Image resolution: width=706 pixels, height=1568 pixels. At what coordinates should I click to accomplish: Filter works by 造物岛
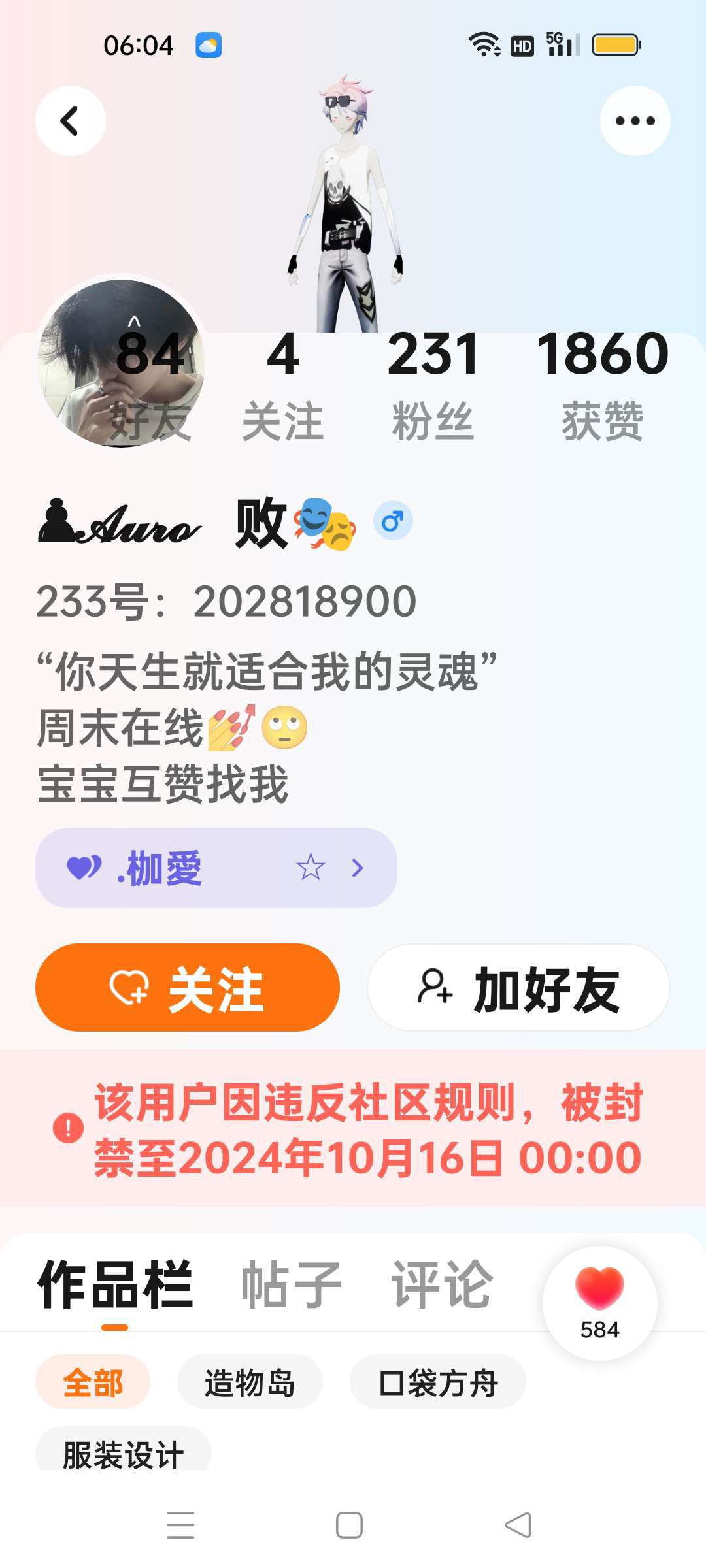tap(250, 1382)
